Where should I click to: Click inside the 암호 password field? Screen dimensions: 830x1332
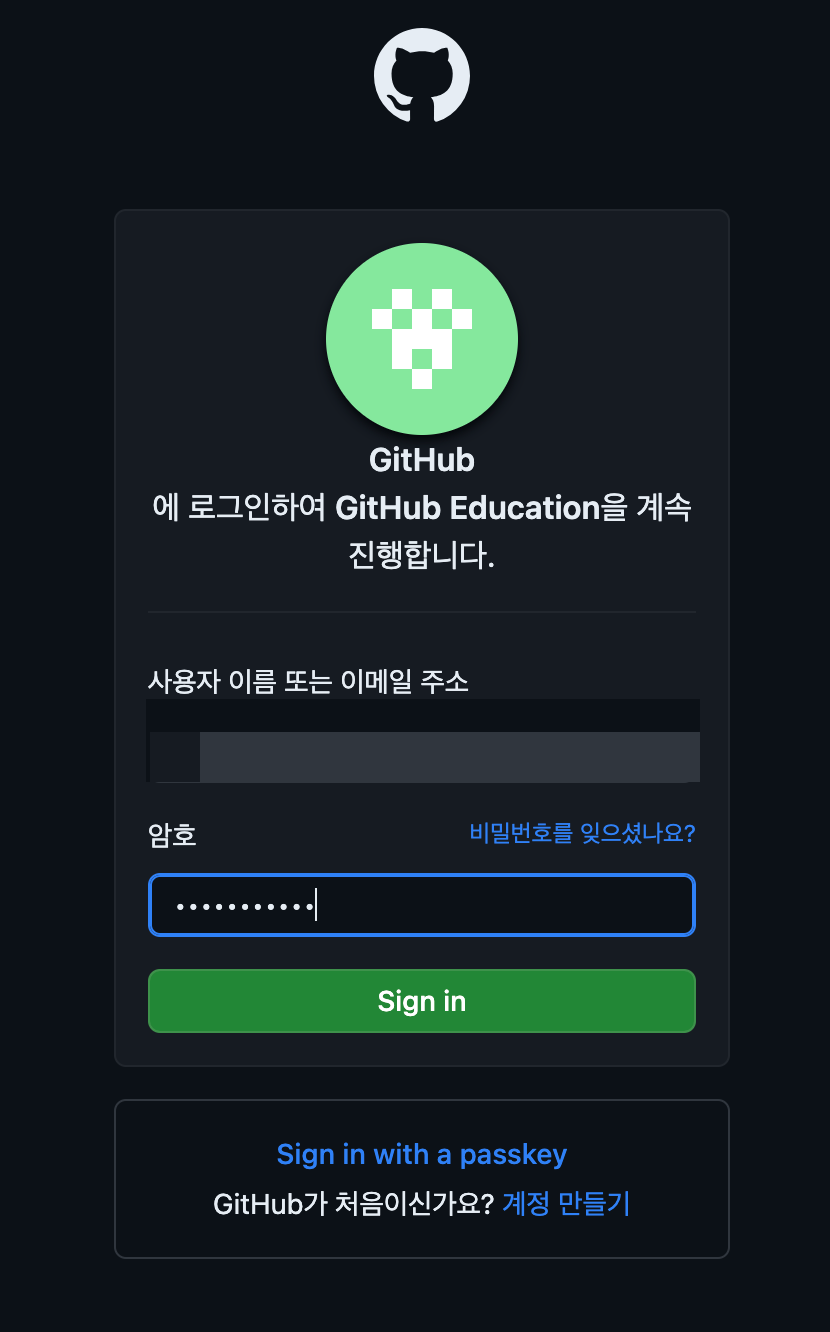(x=421, y=905)
